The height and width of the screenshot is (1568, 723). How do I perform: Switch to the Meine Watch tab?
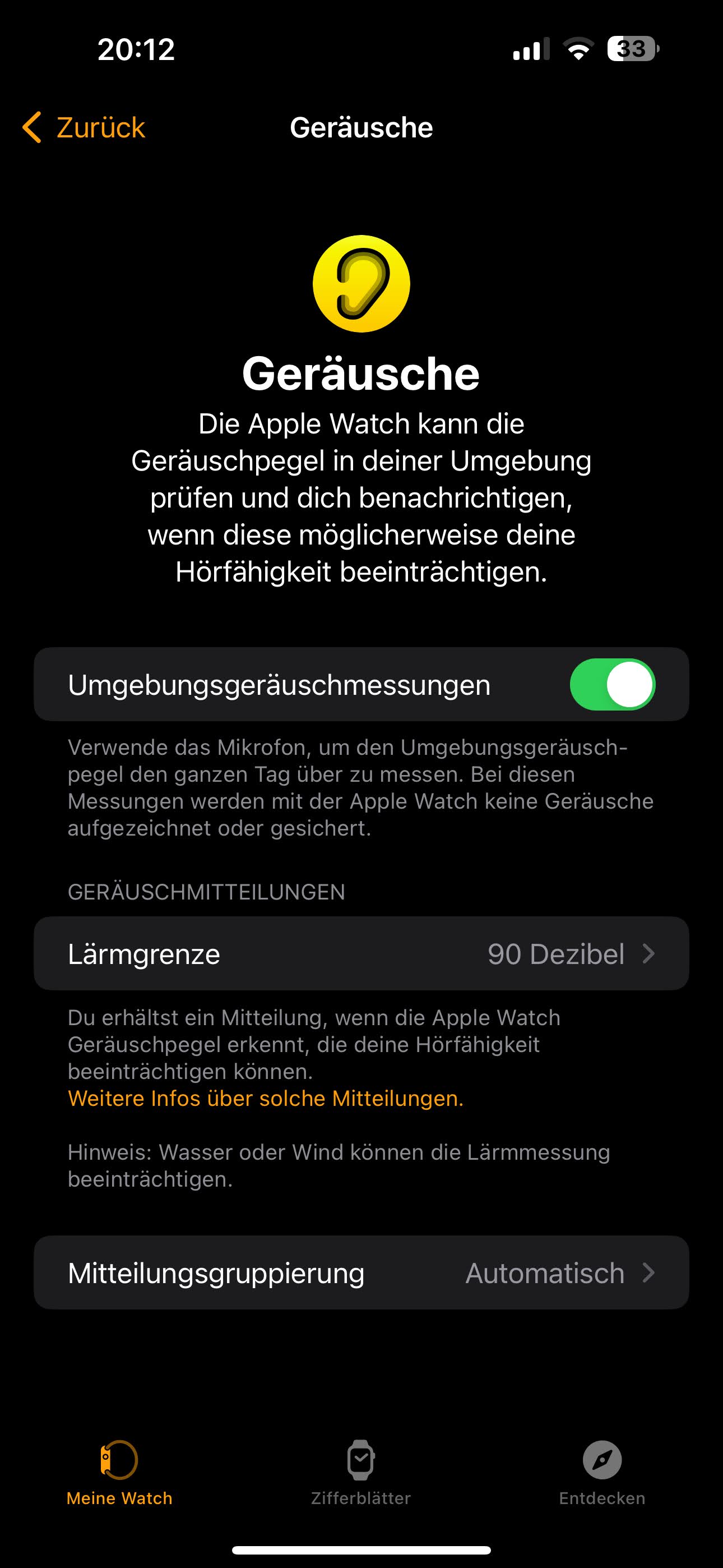119,1472
